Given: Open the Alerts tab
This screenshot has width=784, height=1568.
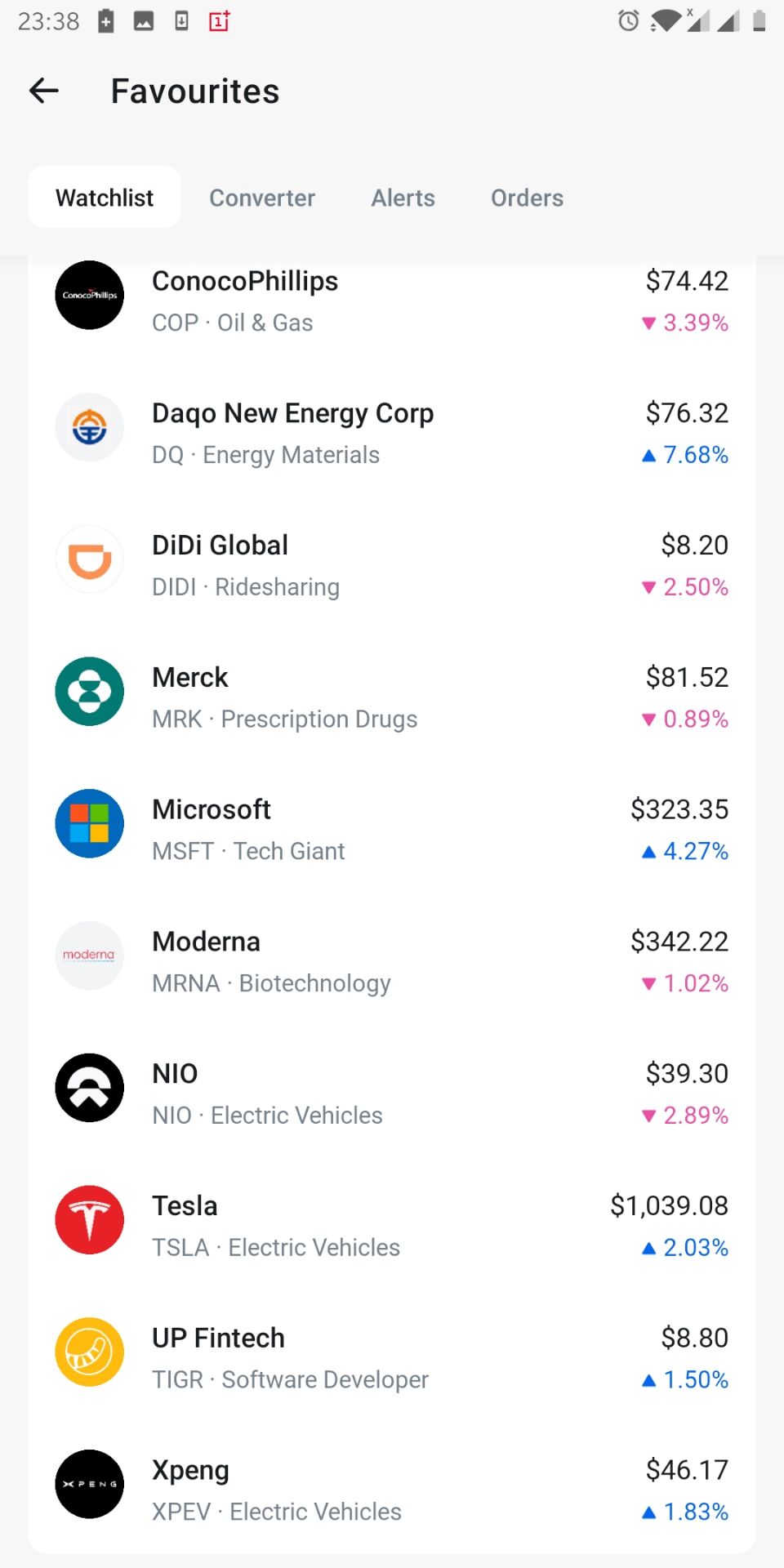Looking at the screenshot, I should (403, 197).
